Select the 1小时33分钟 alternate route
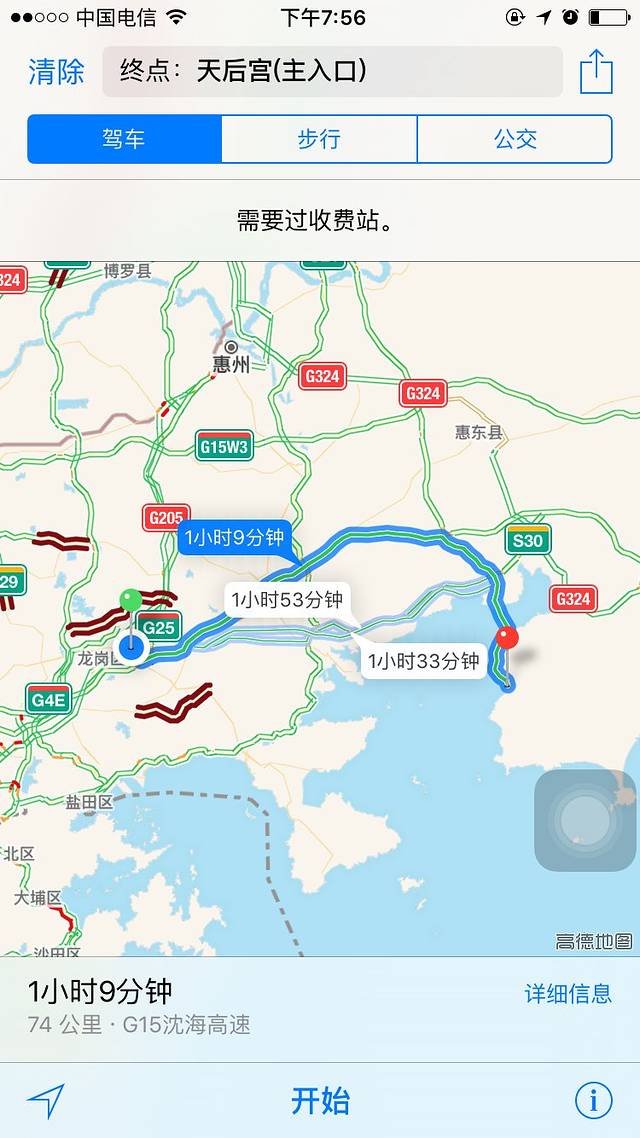The image size is (640, 1138). point(423,661)
